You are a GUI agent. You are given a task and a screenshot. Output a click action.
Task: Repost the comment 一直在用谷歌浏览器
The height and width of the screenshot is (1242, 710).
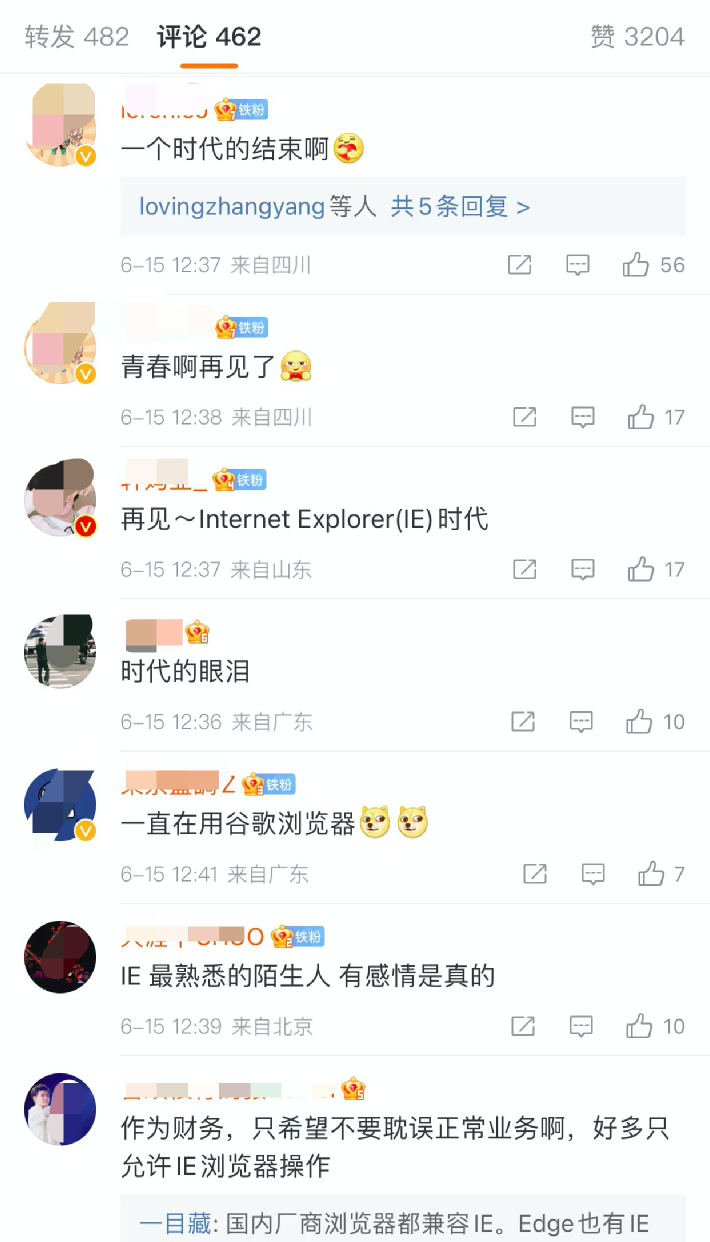pyautogui.click(x=535, y=874)
